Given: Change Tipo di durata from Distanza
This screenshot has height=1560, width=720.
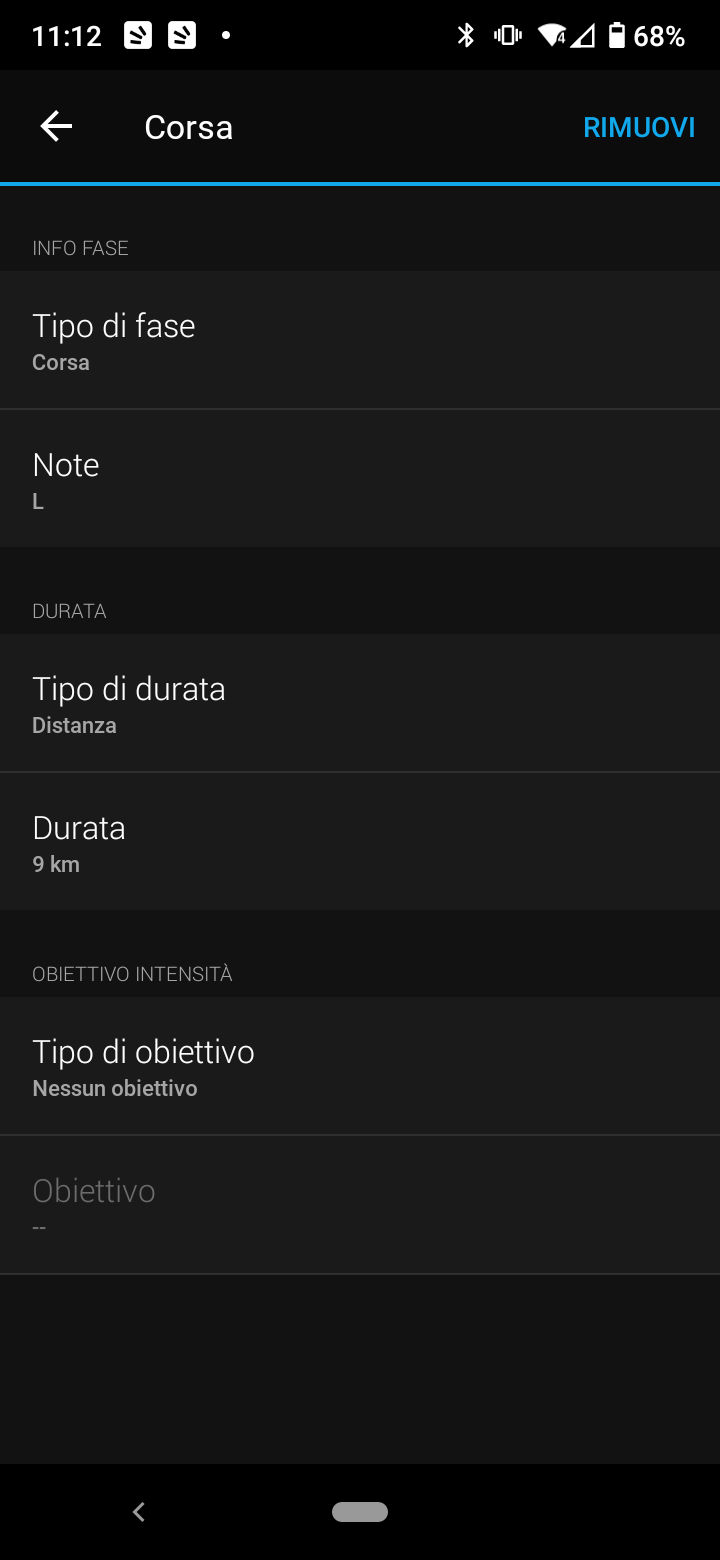Looking at the screenshot, I should [x=360, y=703].
